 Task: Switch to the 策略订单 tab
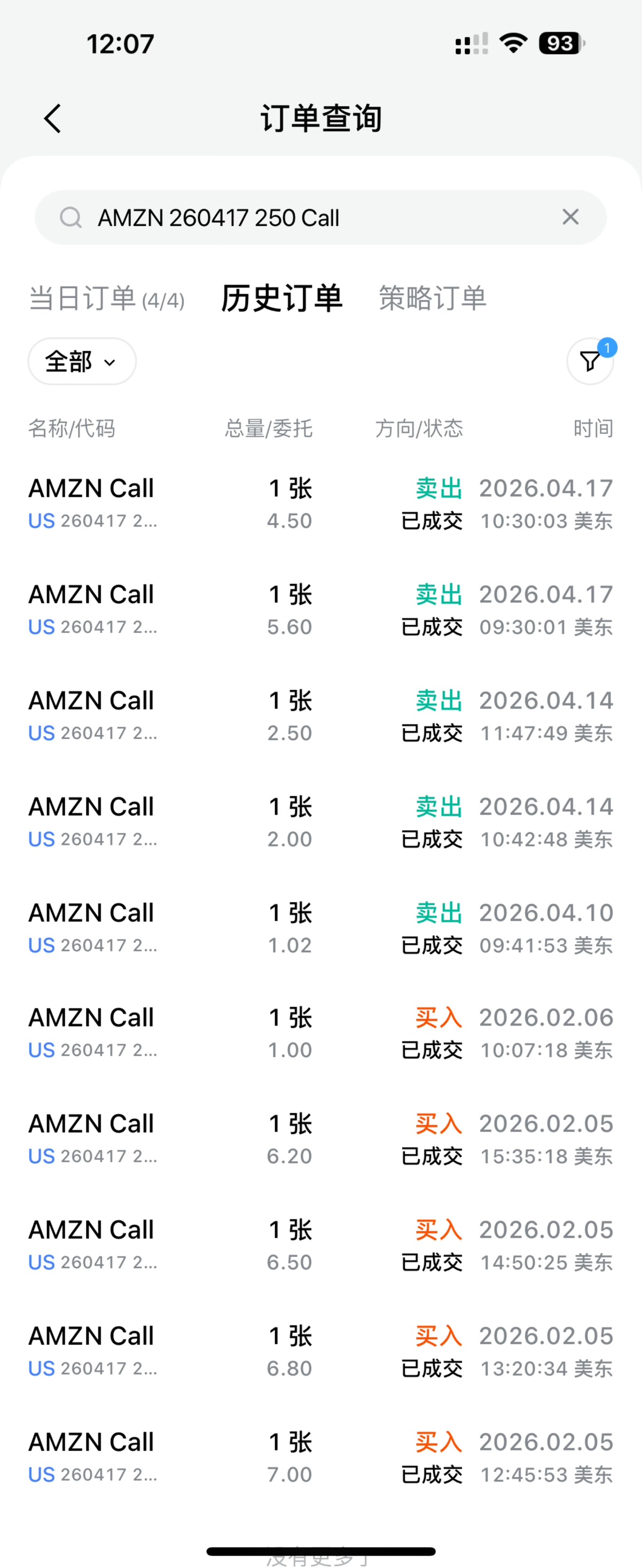tap(432, 299)
